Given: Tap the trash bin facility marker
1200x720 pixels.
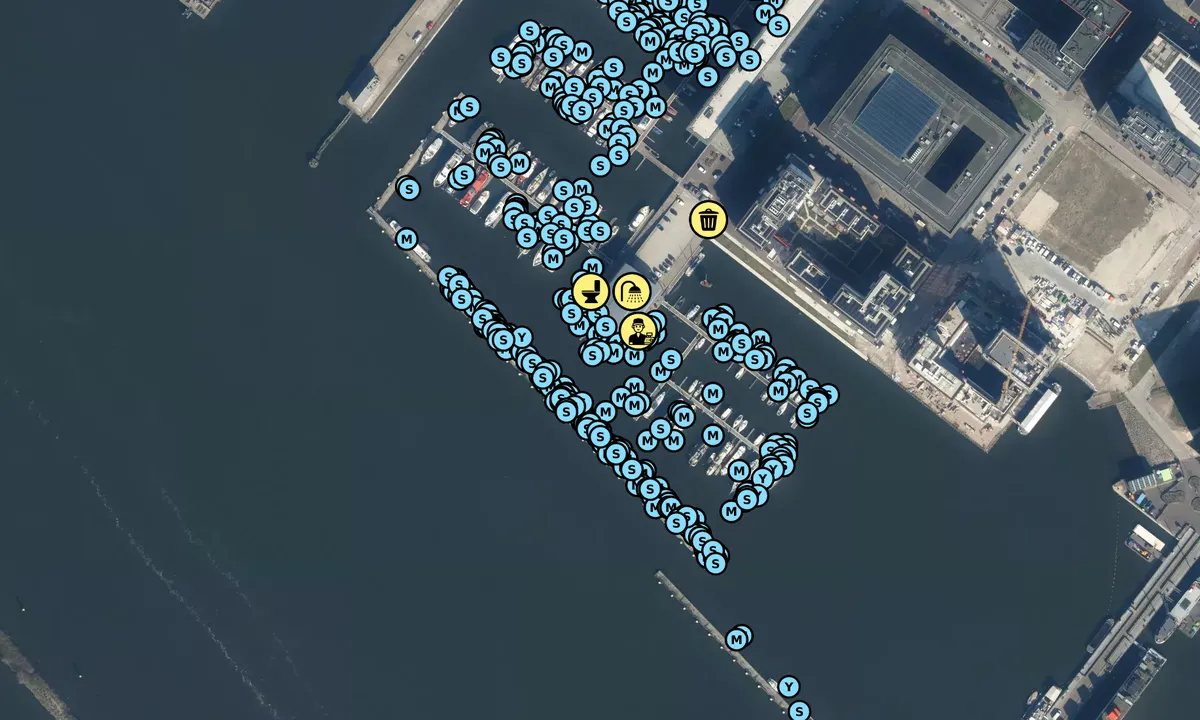Looking at the screenshot, I should tap(709, 219).
